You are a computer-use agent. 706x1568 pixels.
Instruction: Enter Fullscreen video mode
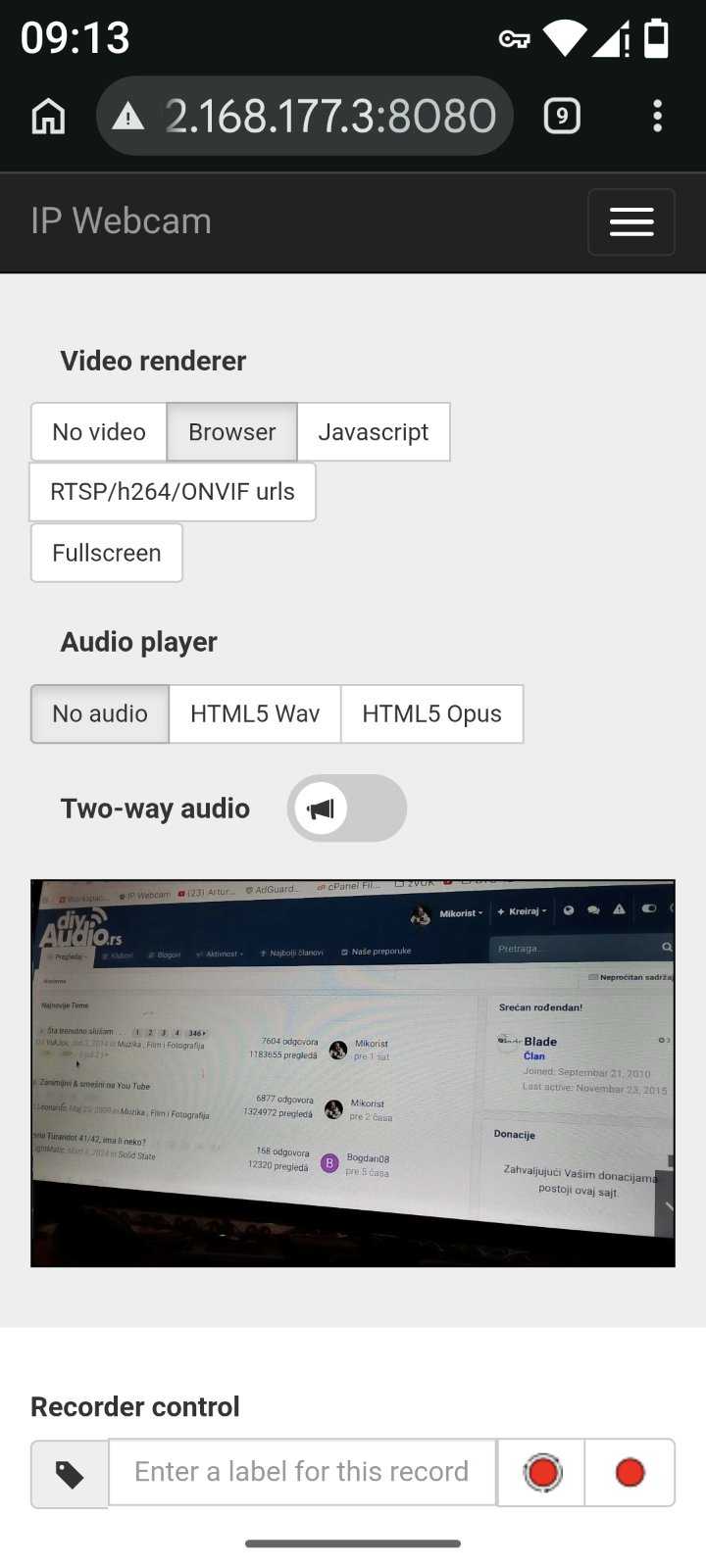pos(107,553)
